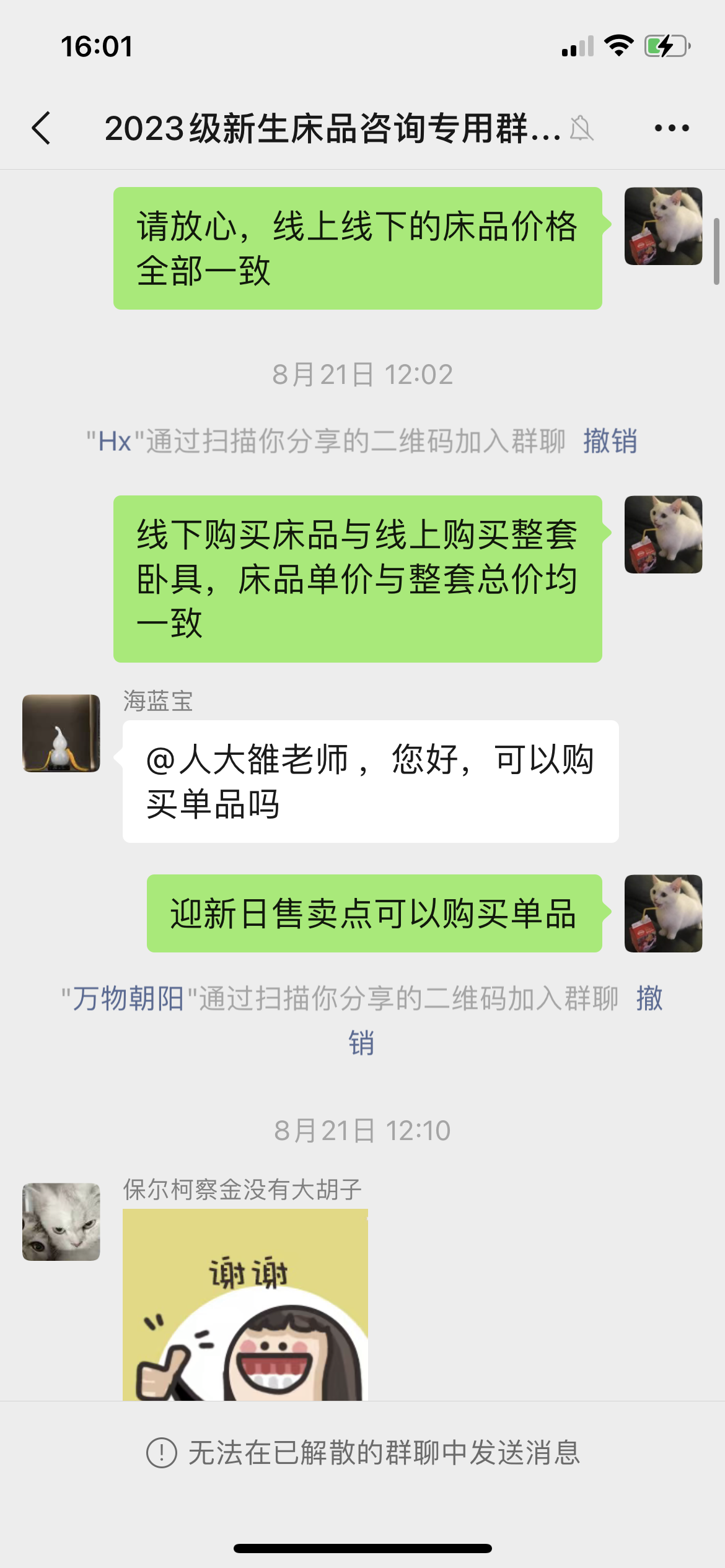Open my avatar beside 迎新日售卖点 message
Viewport: 725px width, 1568px height.
(663, 913)
